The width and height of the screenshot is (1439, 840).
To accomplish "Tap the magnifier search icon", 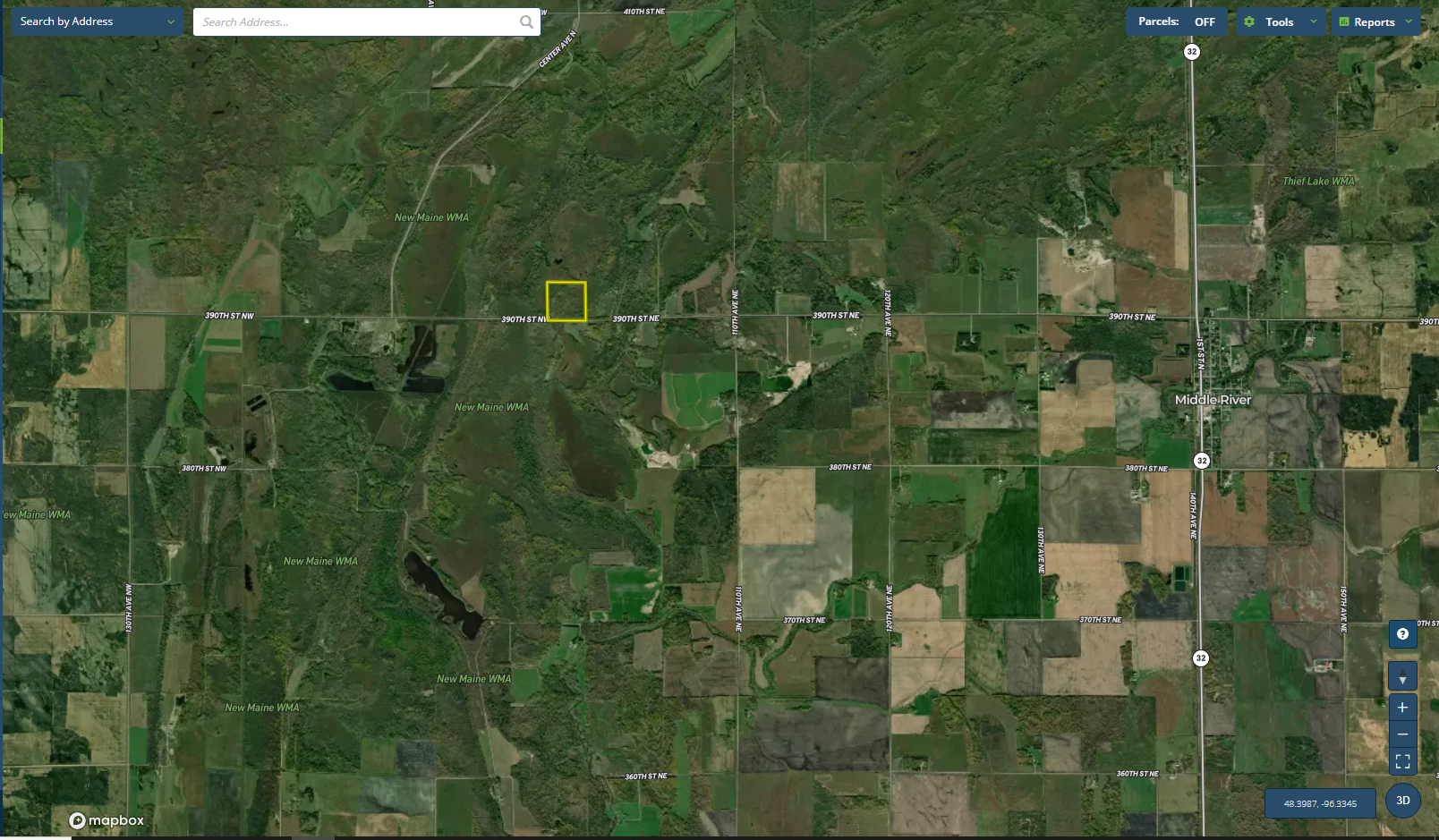I will tap(526, 22).
